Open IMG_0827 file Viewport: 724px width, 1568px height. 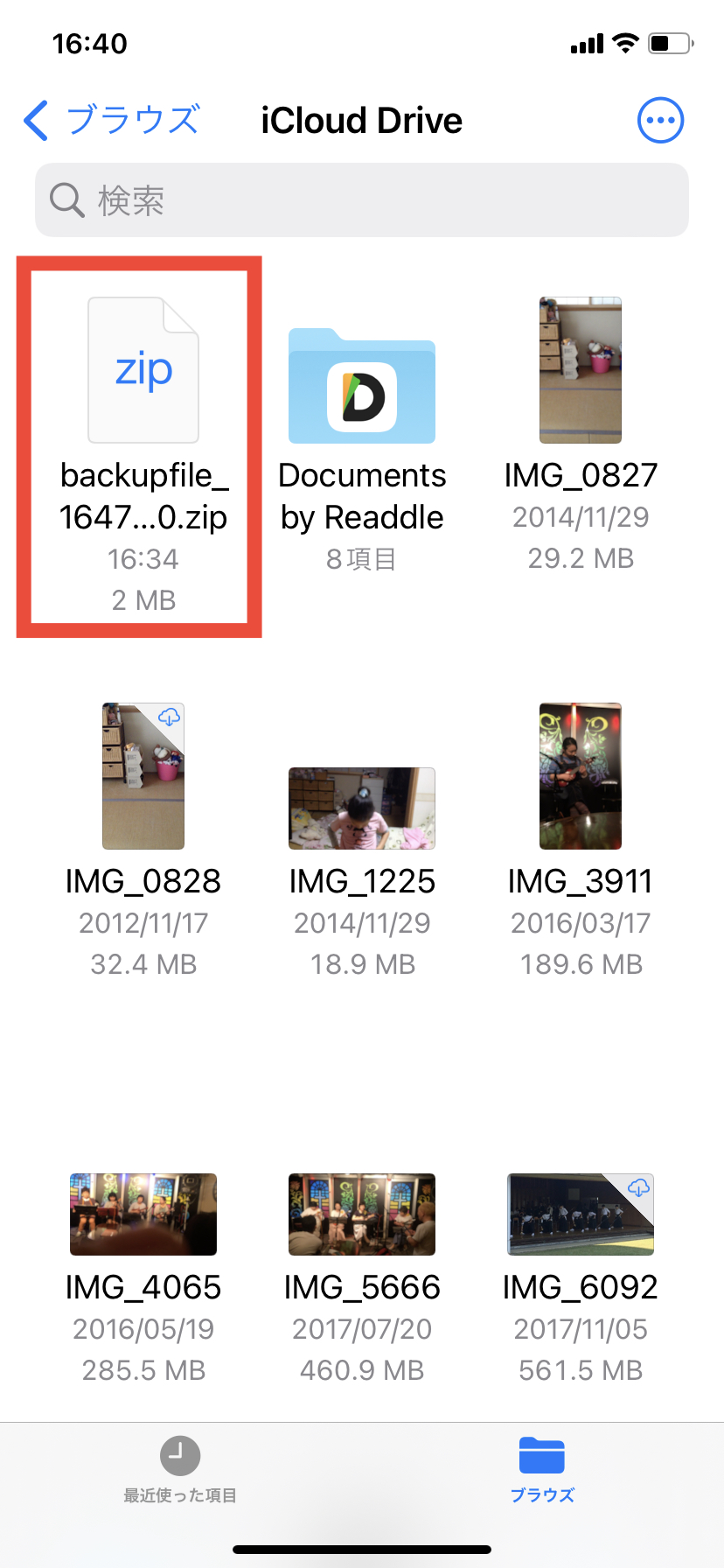(581, 371)
